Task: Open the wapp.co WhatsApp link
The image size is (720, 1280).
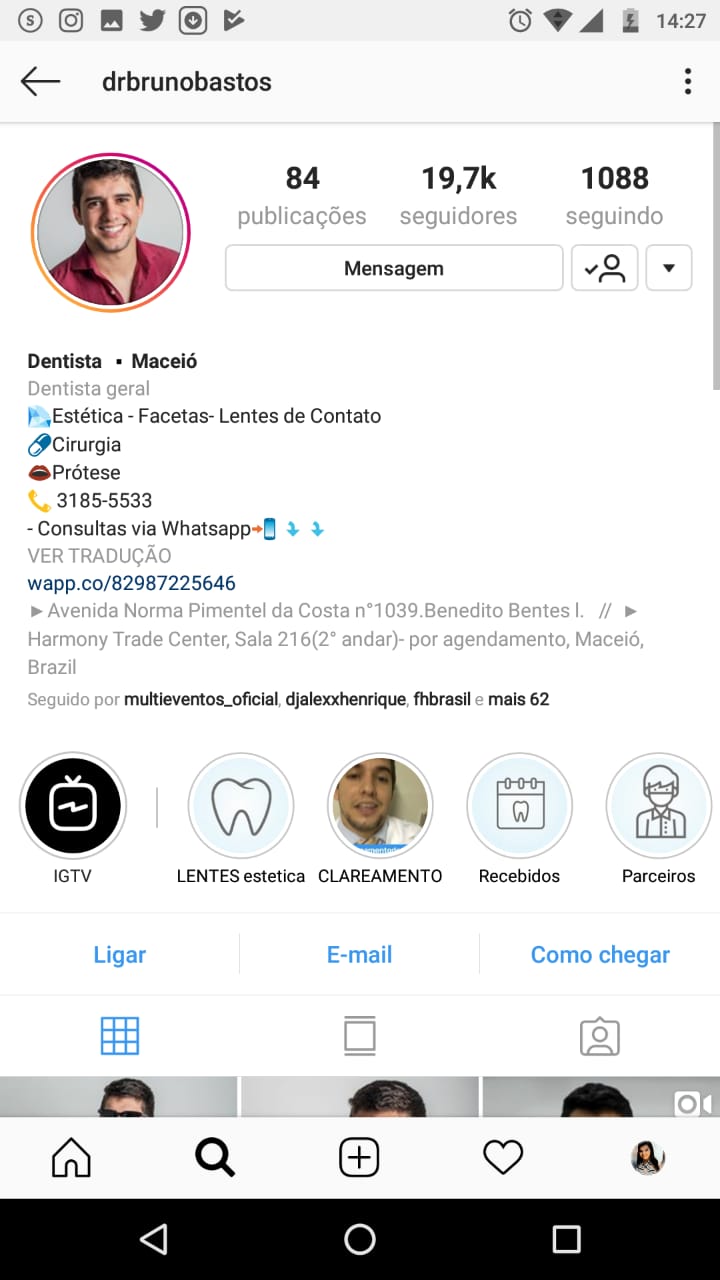Action: [x=131, y=583]
